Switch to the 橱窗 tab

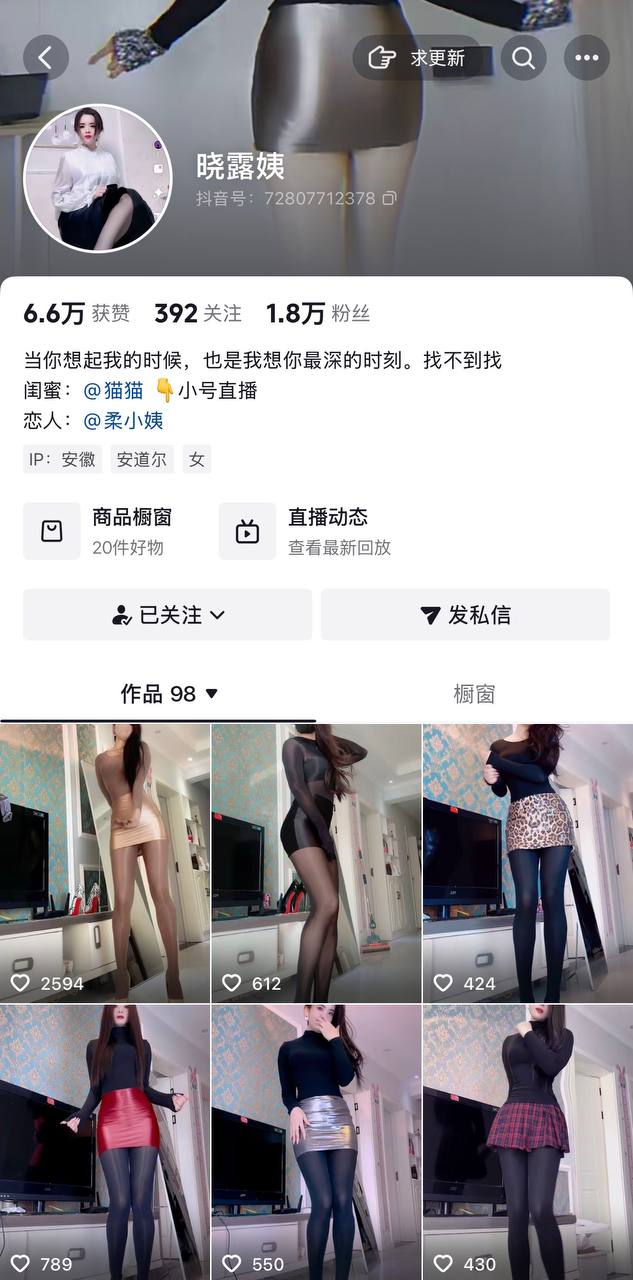click(x=474, y=694)
